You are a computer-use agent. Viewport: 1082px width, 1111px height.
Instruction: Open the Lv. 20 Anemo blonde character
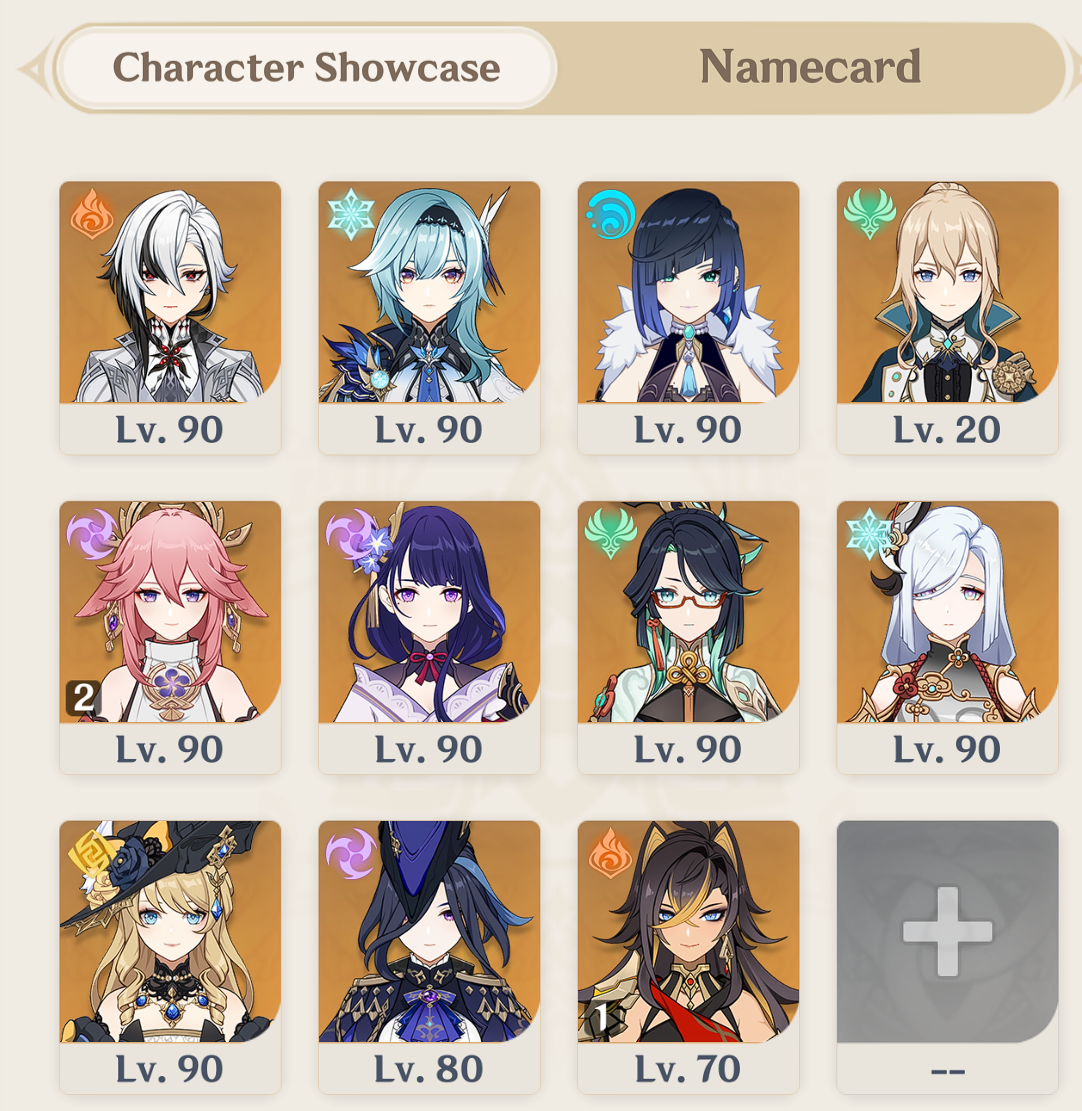pyautogui.click(x=947, y=315)
